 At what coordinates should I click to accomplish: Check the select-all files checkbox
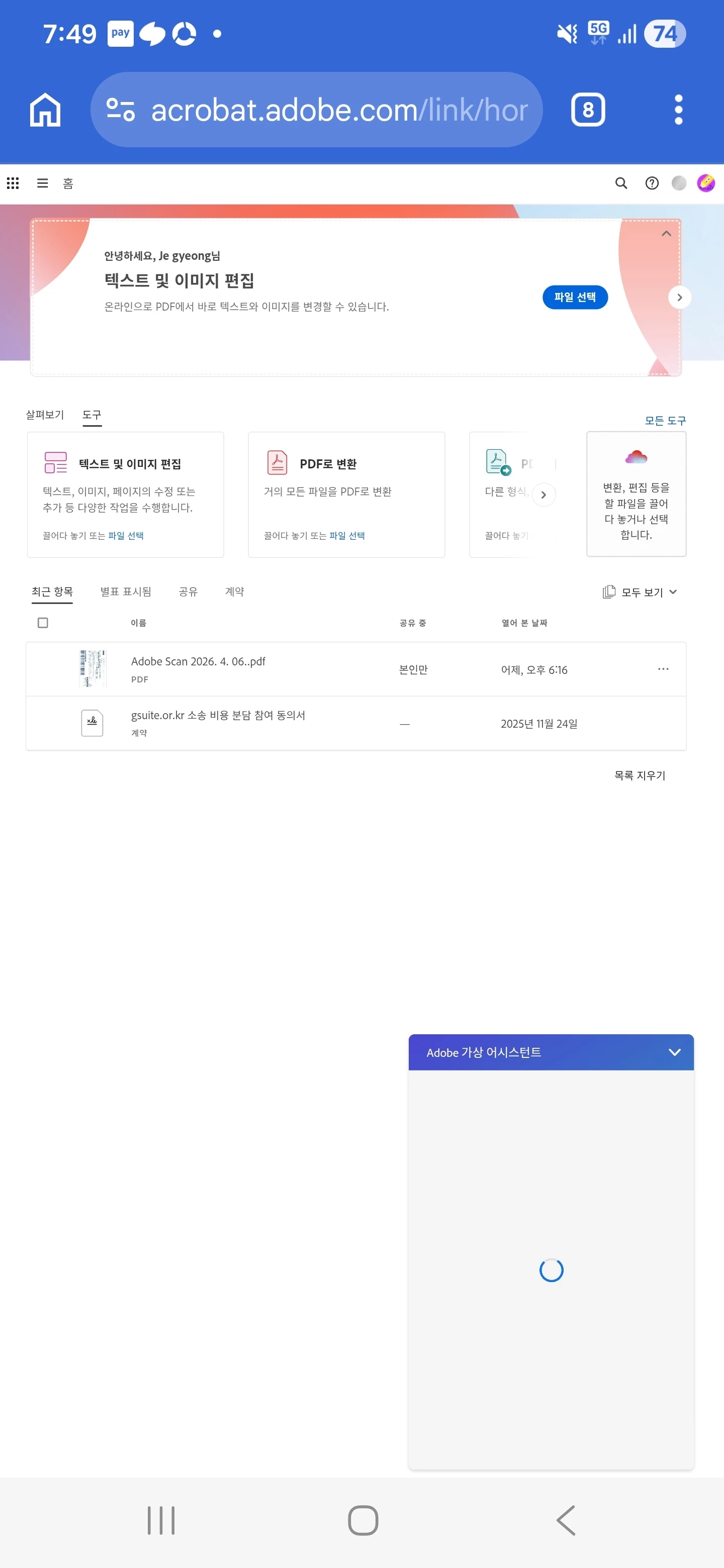coord(43,623)
